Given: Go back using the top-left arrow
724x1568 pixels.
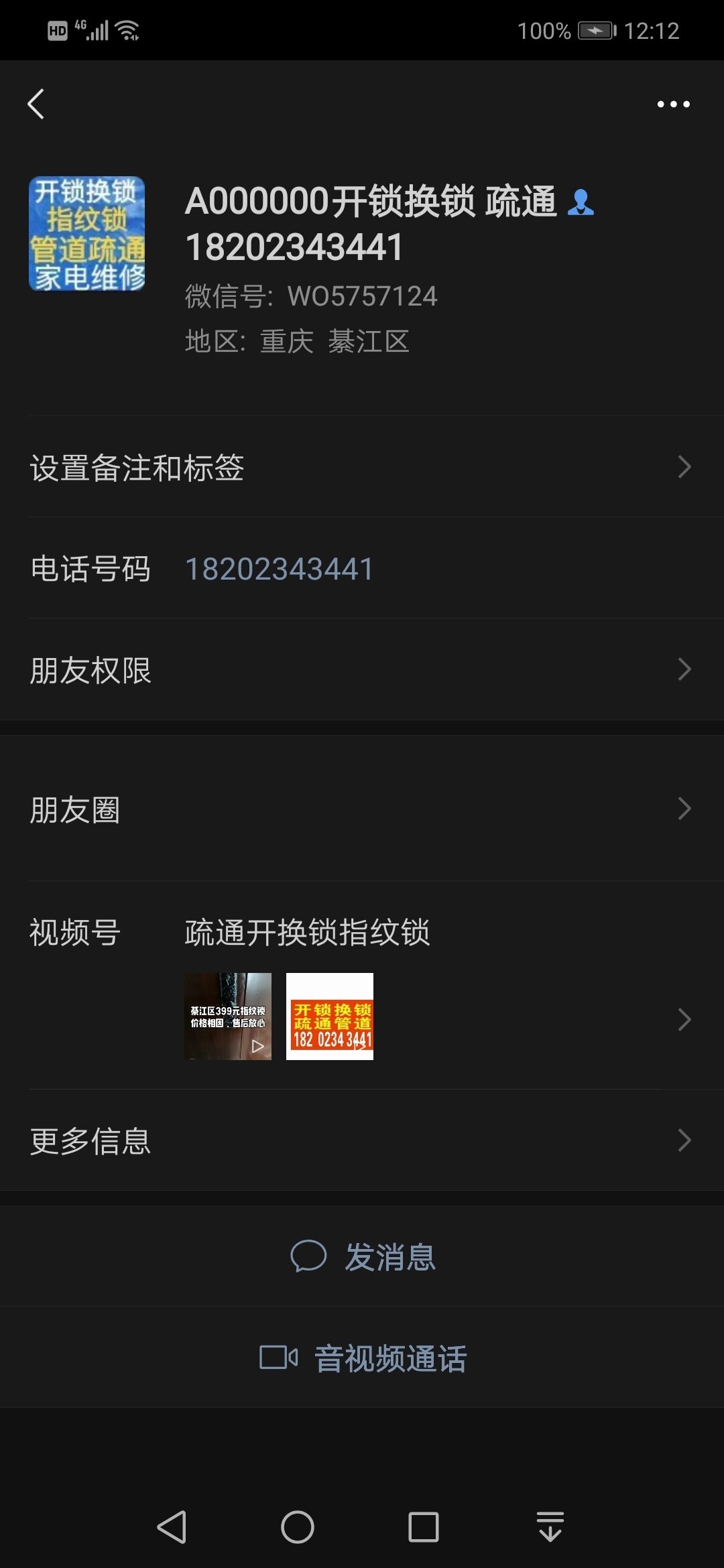Looking at the screenshot, I should (x=36, y=105).
